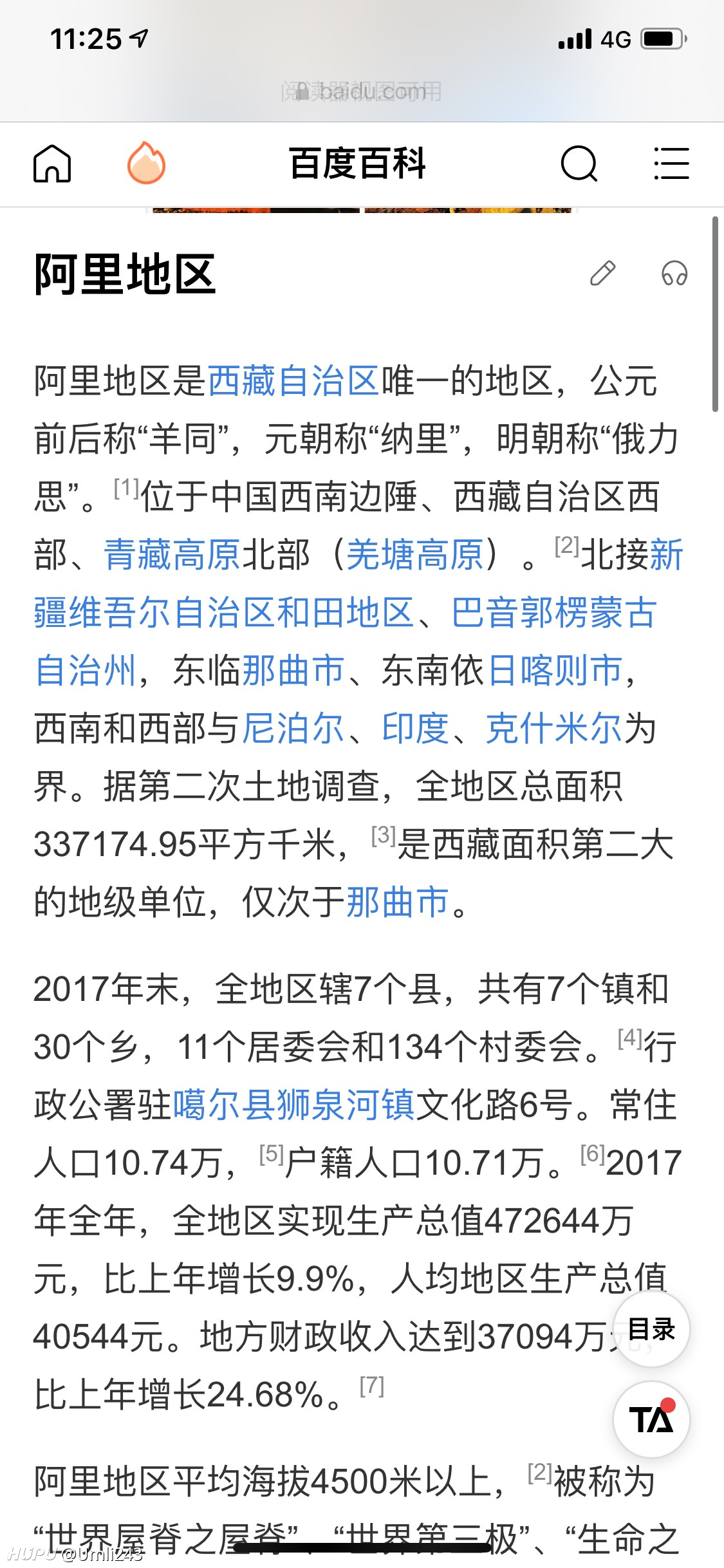The image size is (724, 1568).
Task: Open the 西藏自治区 link
Action: coord(293,380)
